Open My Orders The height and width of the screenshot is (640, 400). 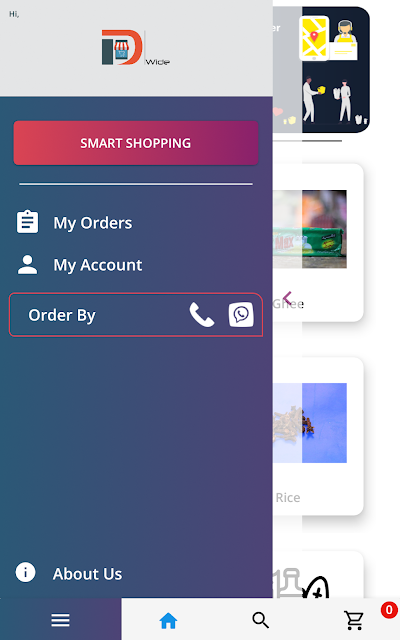pyautogui.click(x=74, y=222)
